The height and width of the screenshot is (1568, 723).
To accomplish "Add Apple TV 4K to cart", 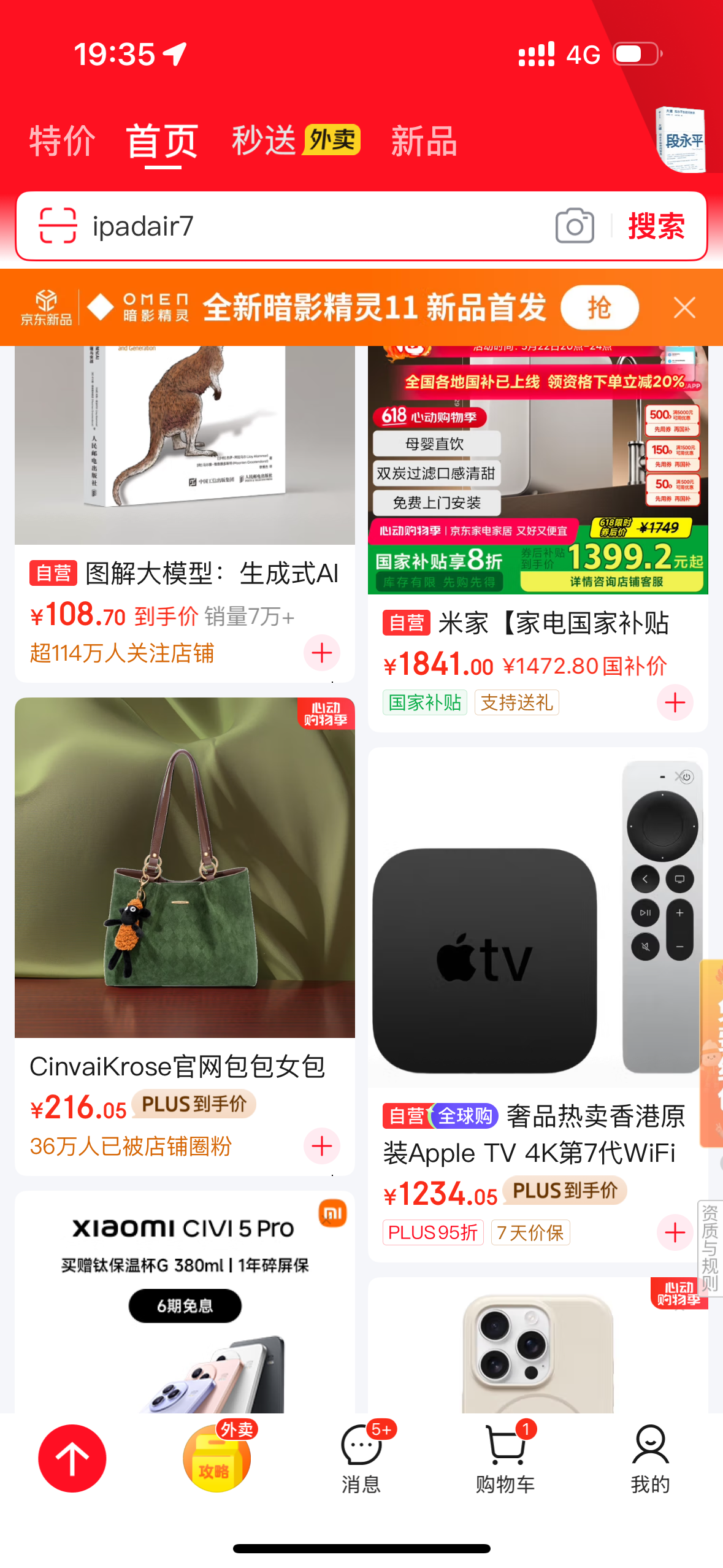I will 675,1232.
